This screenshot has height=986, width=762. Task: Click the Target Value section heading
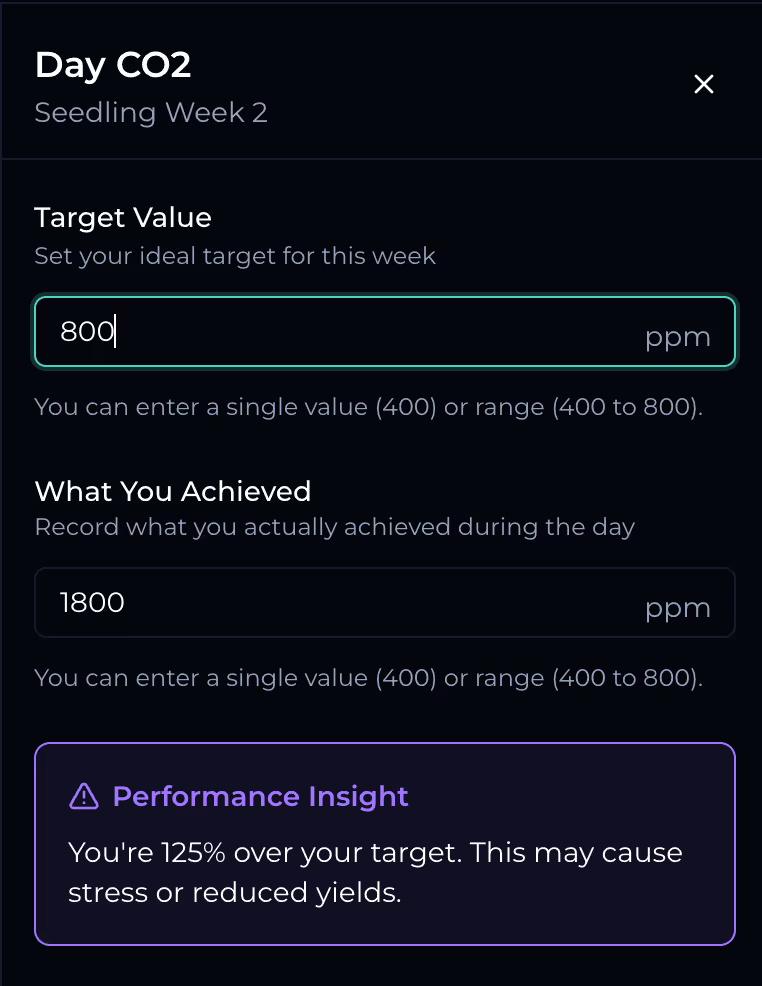pos(122,217)
